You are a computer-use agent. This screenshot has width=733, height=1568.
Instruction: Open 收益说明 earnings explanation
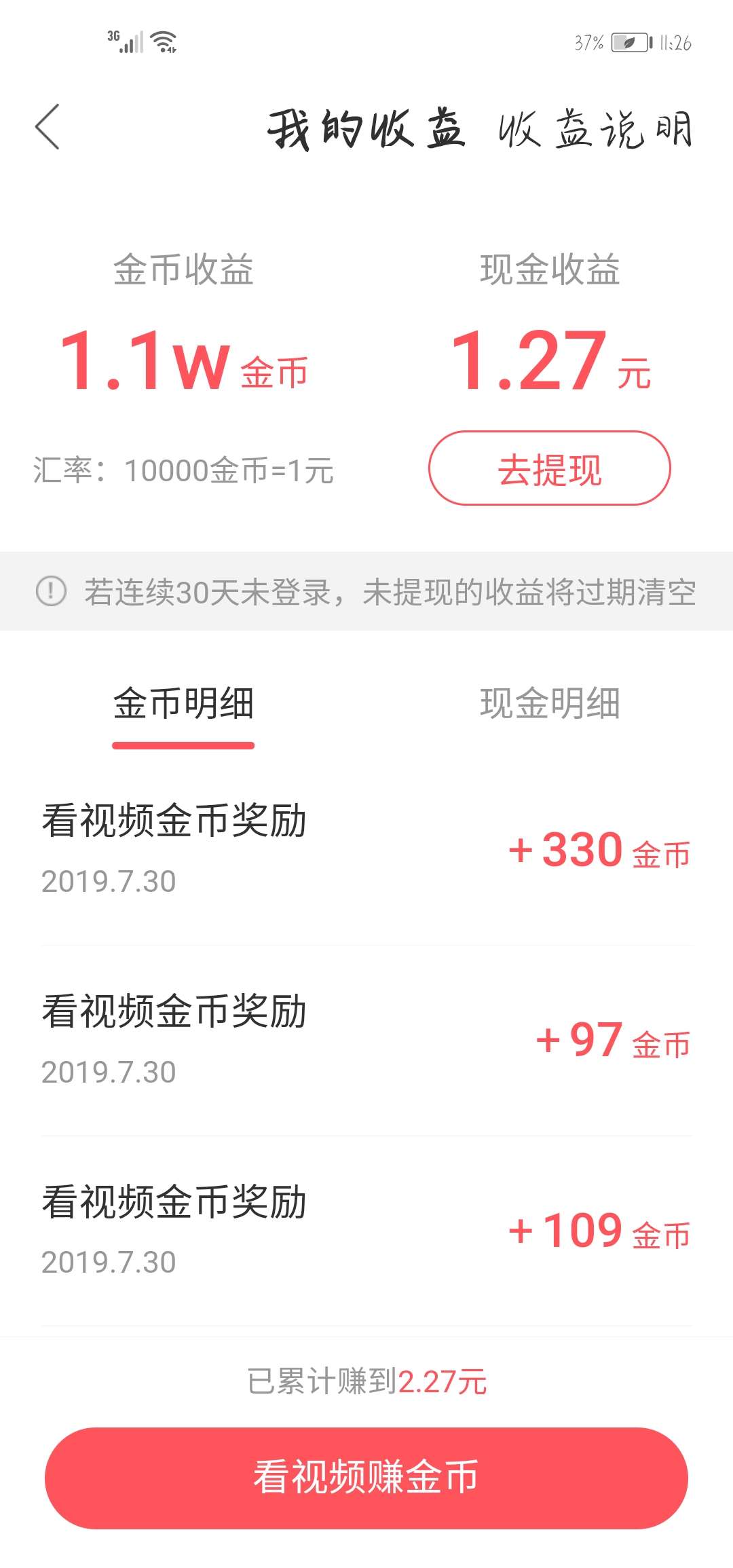click(x=595, y=129)
